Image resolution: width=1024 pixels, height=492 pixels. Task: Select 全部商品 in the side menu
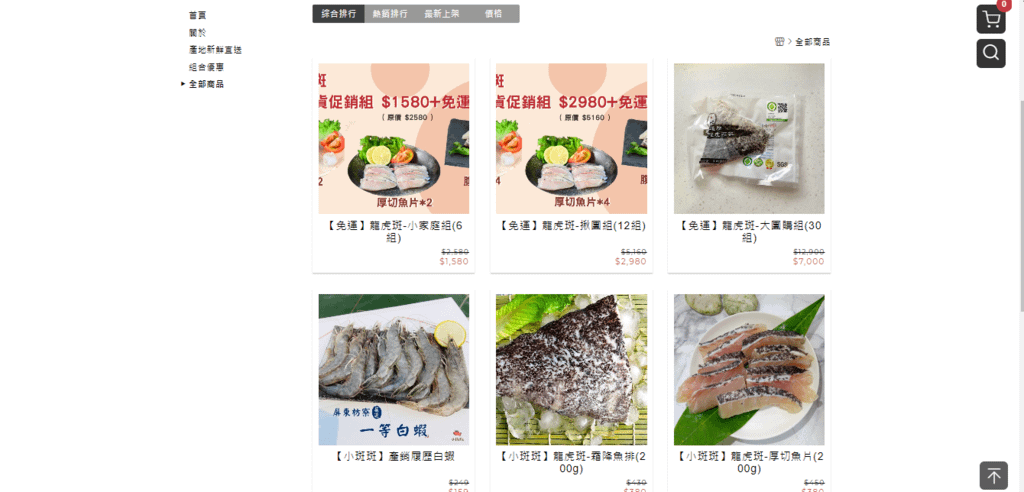[206, 84]
